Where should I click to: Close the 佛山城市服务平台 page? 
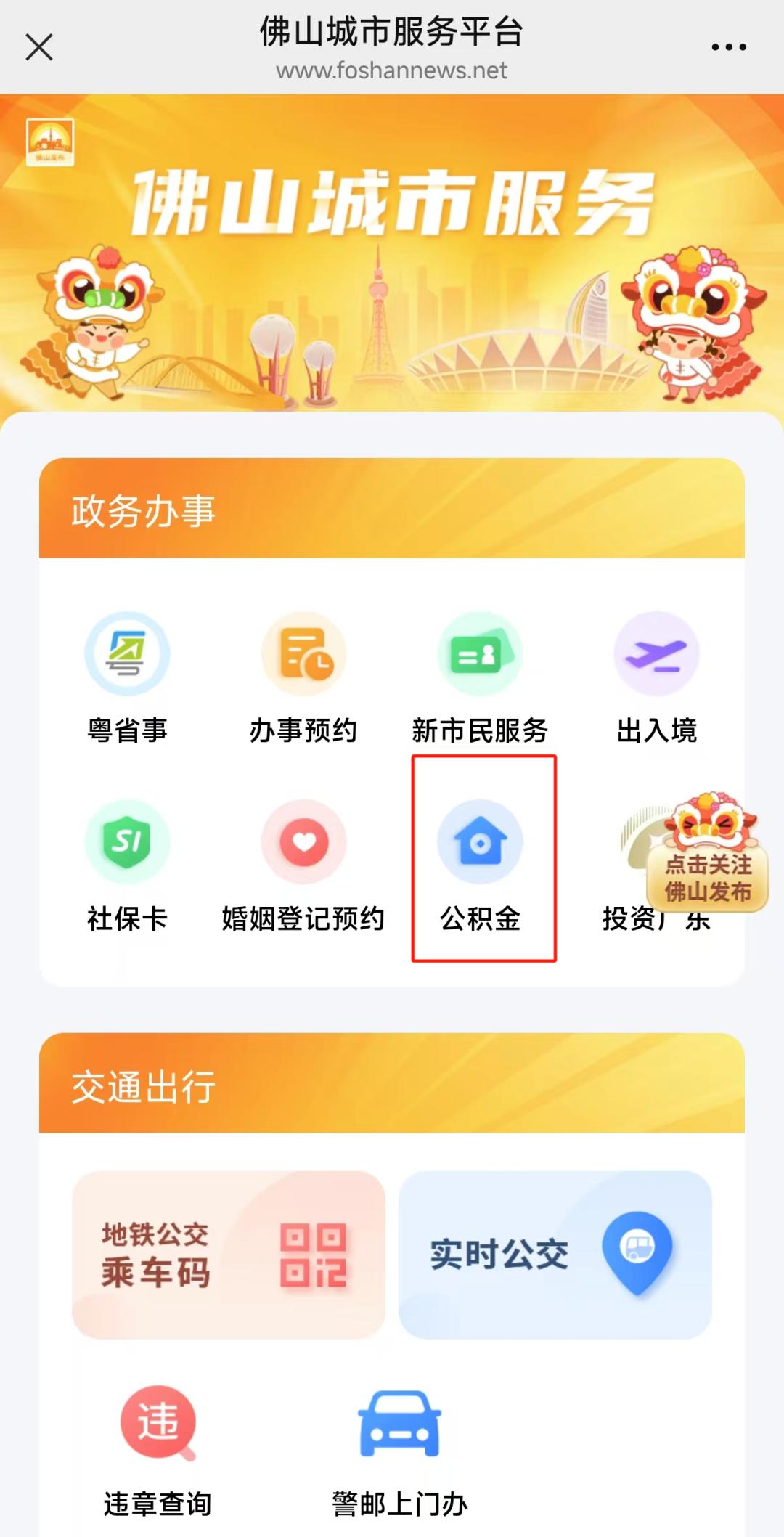(x=39, y=47)
